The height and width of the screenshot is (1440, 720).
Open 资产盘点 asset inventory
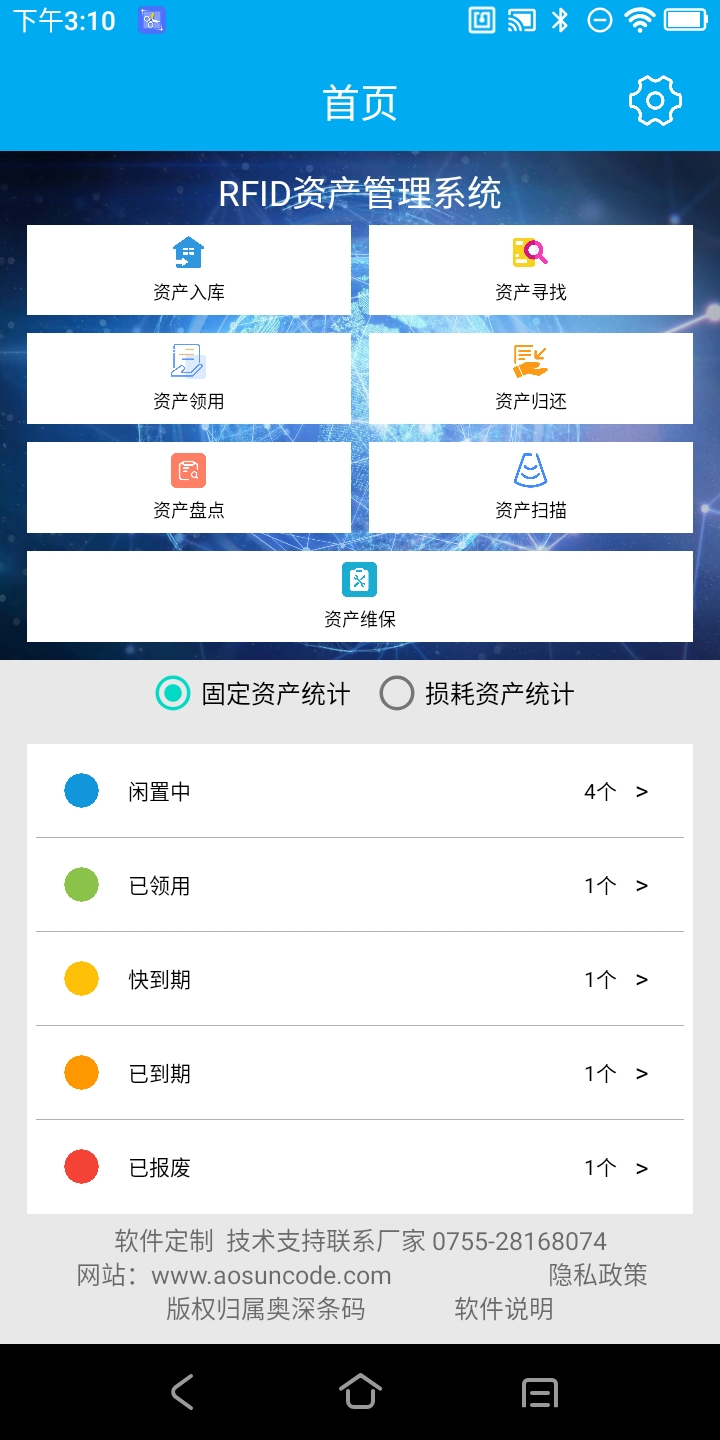click(189, 487)
